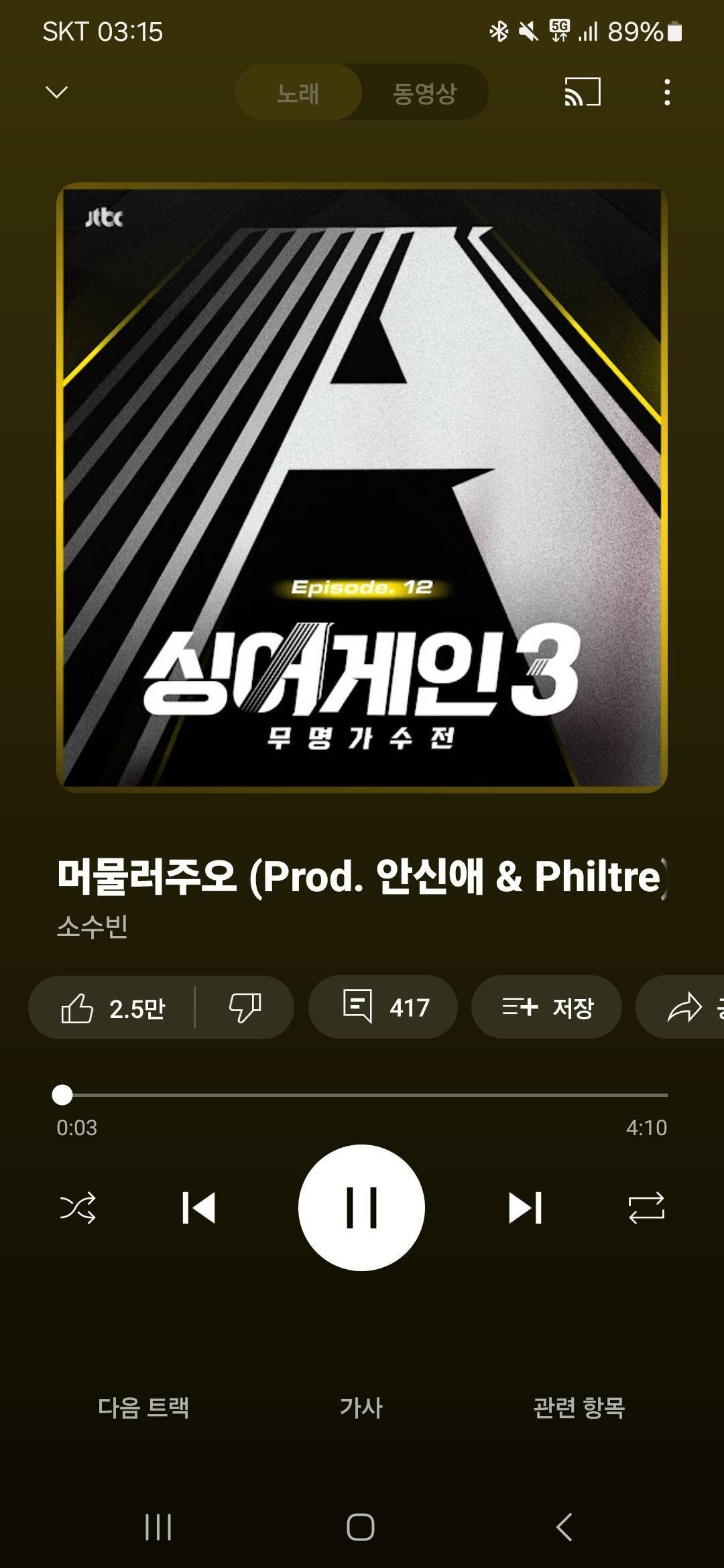The width and height of the screenshot is (724, 1568).
Task: Switch to 노래 song mode
Action: pos(300,94)
